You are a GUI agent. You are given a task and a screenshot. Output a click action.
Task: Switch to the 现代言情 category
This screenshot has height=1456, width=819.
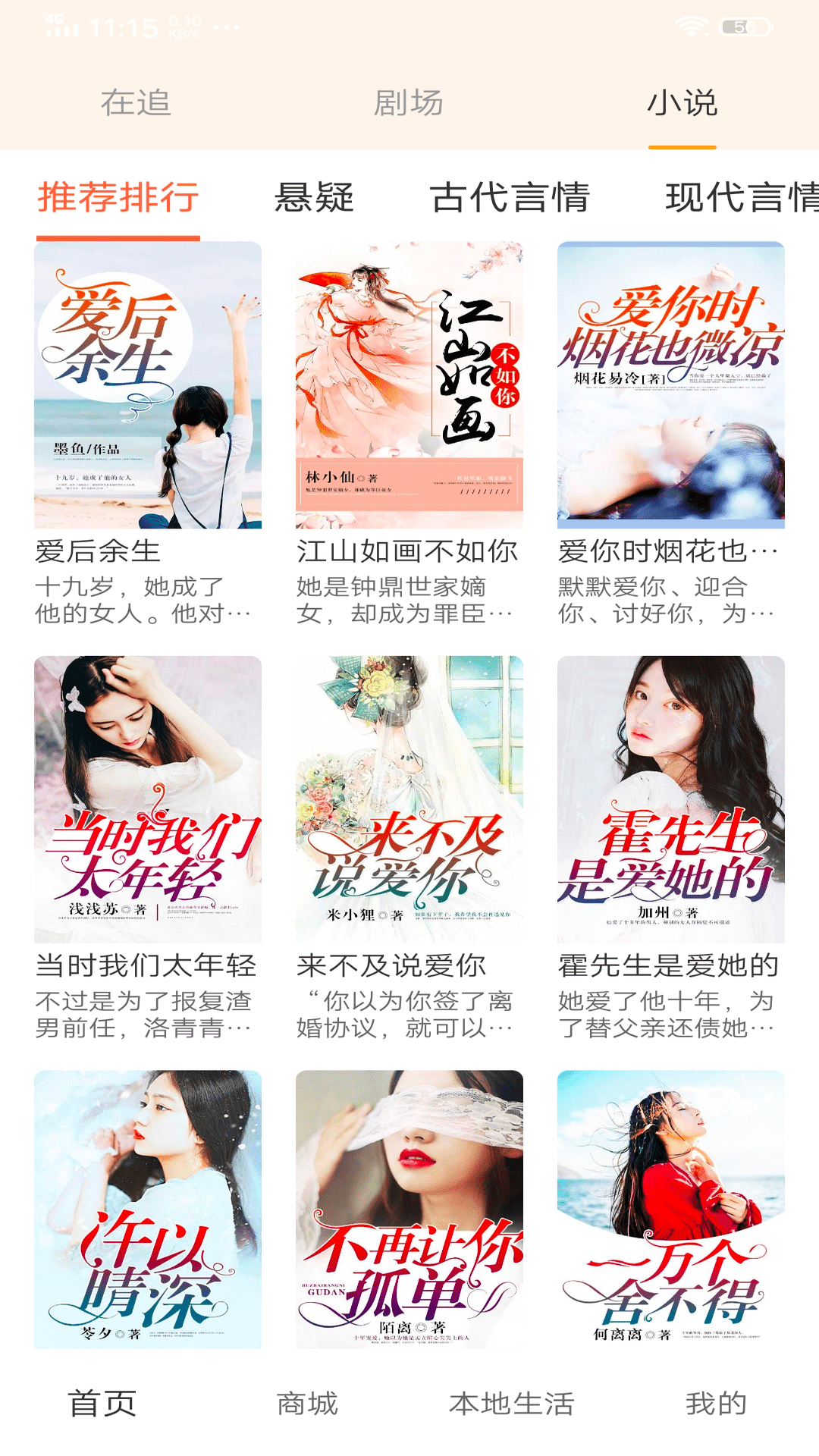[x=739, y=198]
